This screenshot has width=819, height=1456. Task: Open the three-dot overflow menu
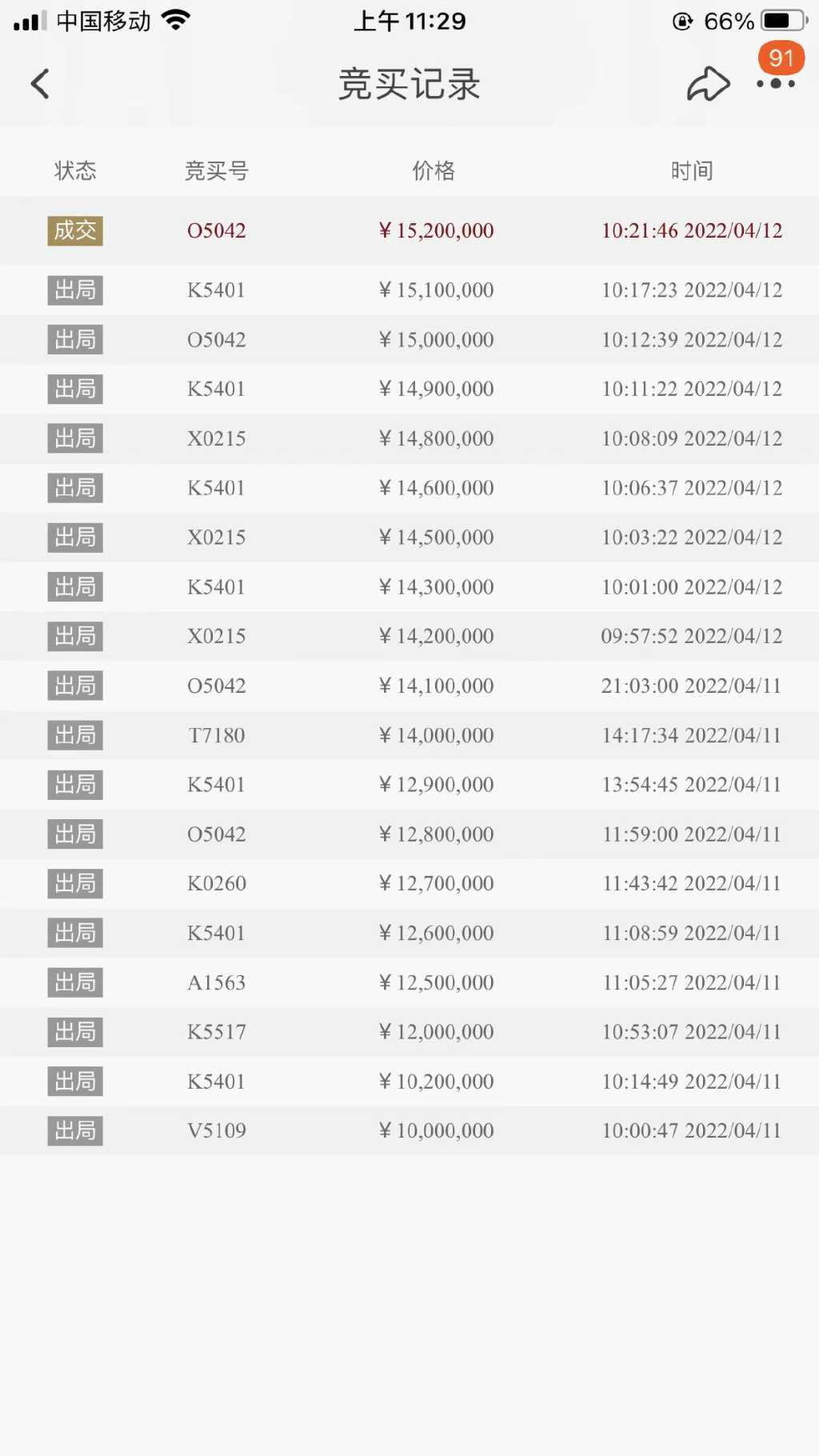pyautogui.click(x=775, y=83)
